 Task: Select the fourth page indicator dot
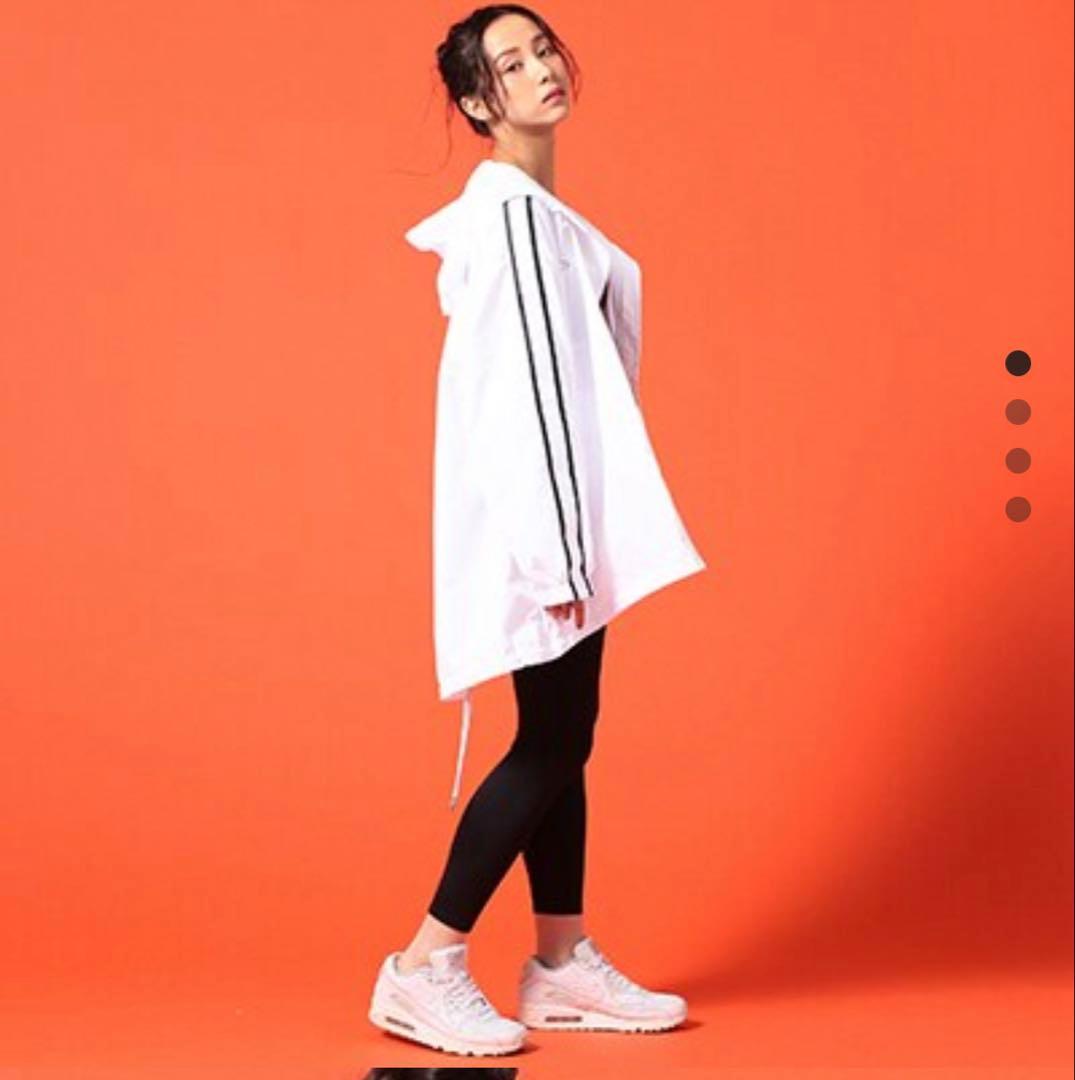pos(1018,509)
